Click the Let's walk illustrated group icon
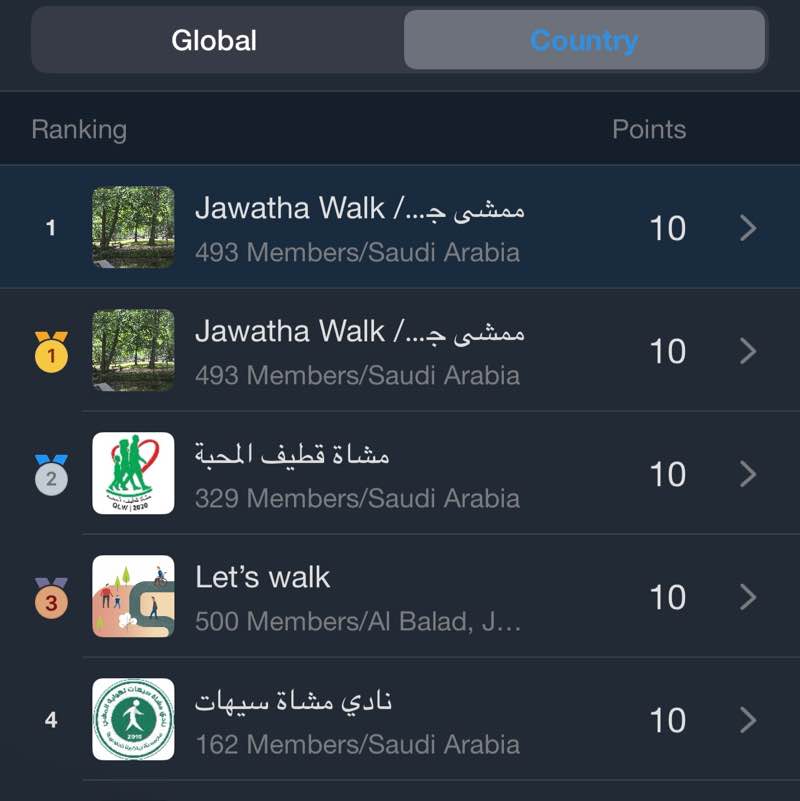Screen dimensions: 800x801 (133, 597)
